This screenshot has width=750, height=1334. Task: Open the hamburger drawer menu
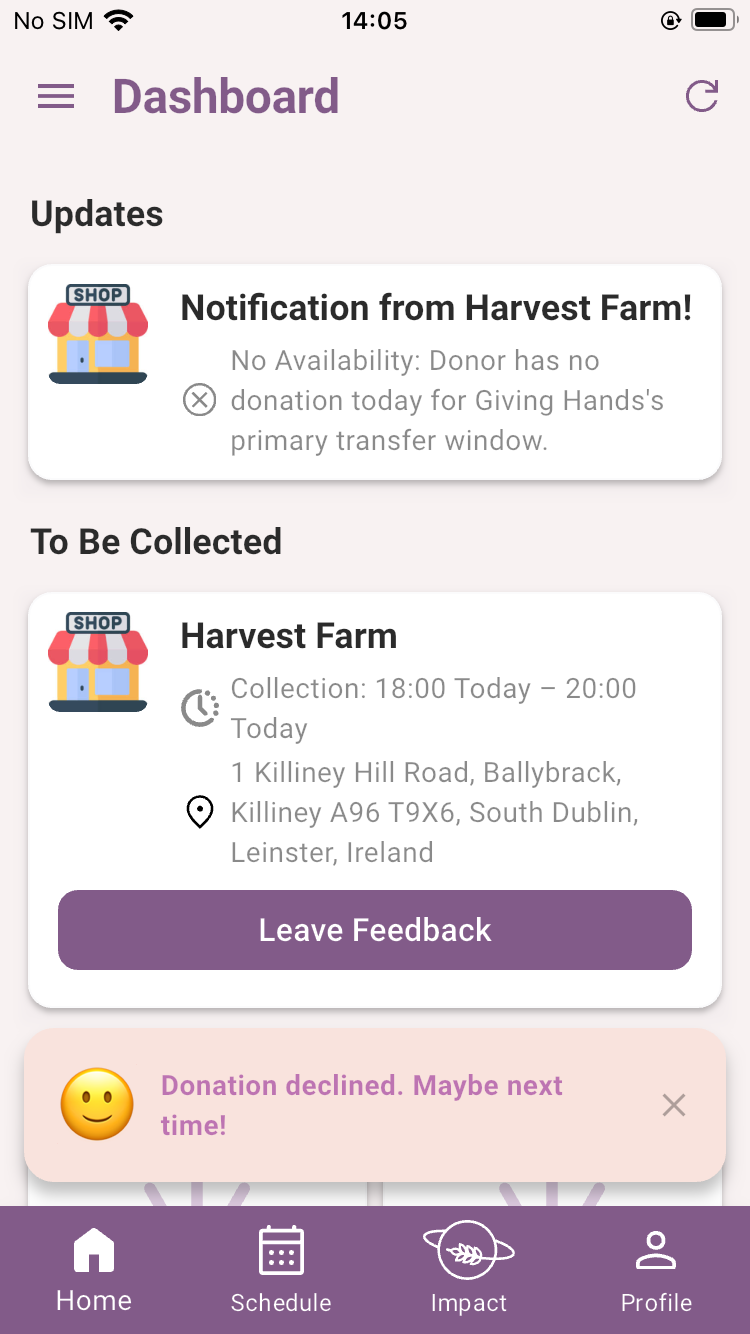pos(56,96)
